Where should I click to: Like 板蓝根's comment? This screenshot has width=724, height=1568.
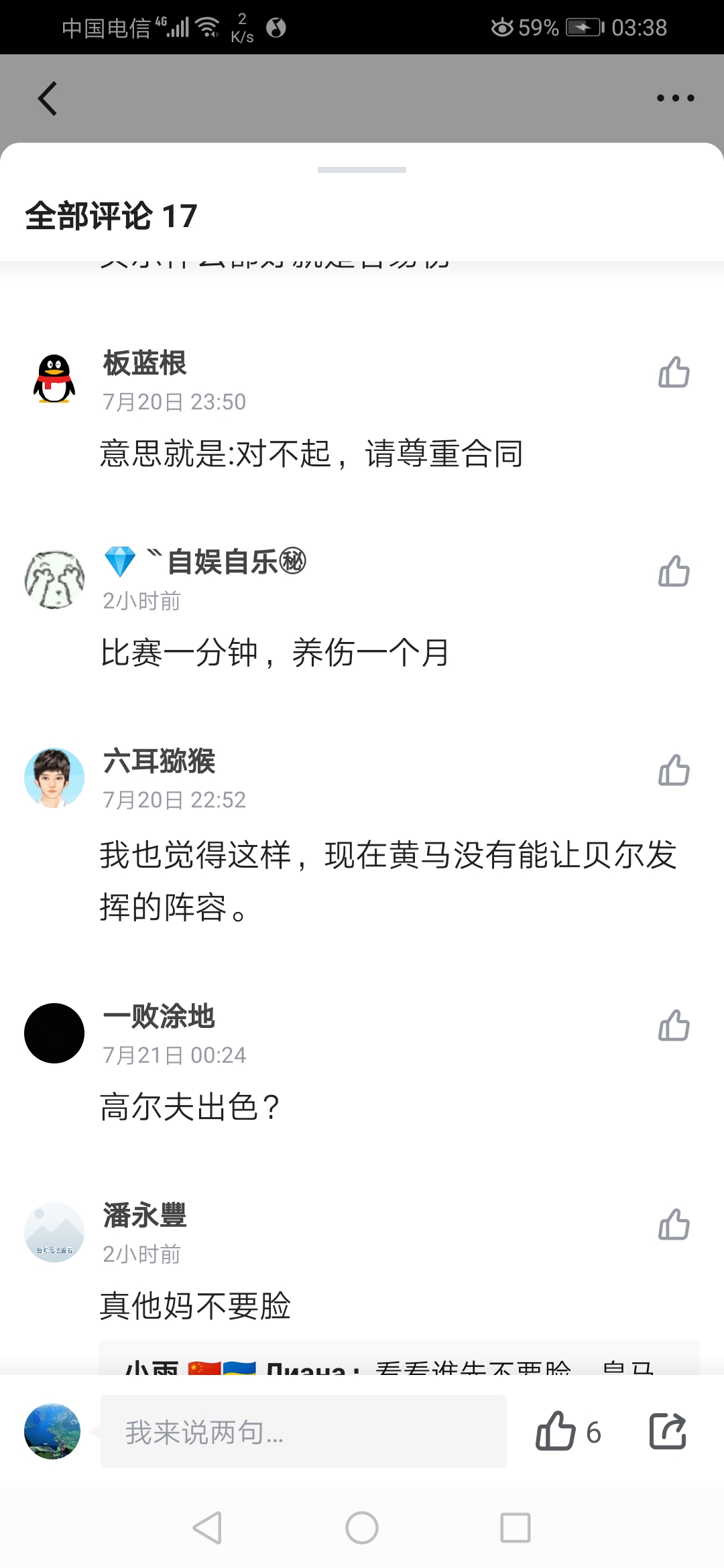674,373
